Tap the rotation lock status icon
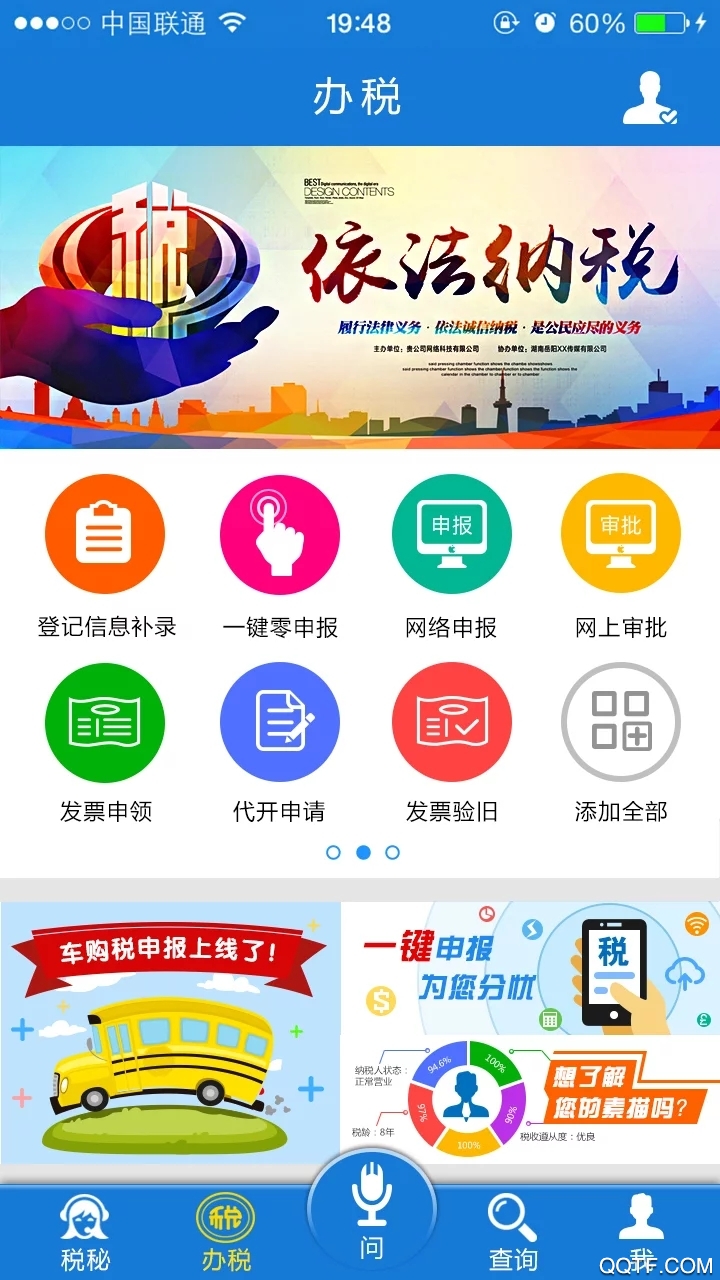Screen dimensions: 720x1280 click(x=508, y=19)
